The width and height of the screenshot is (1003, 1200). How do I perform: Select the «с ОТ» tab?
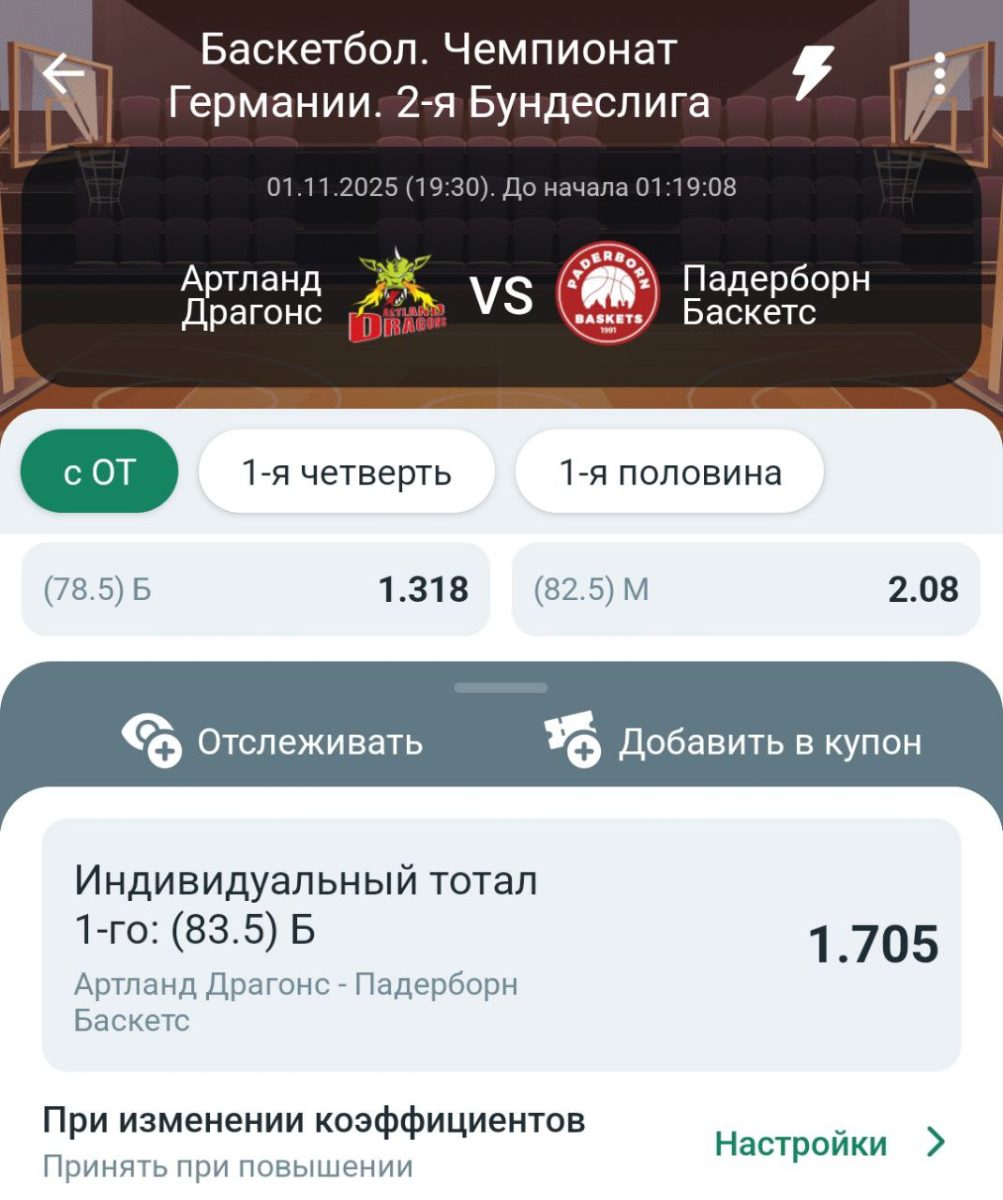coord(99,472)
